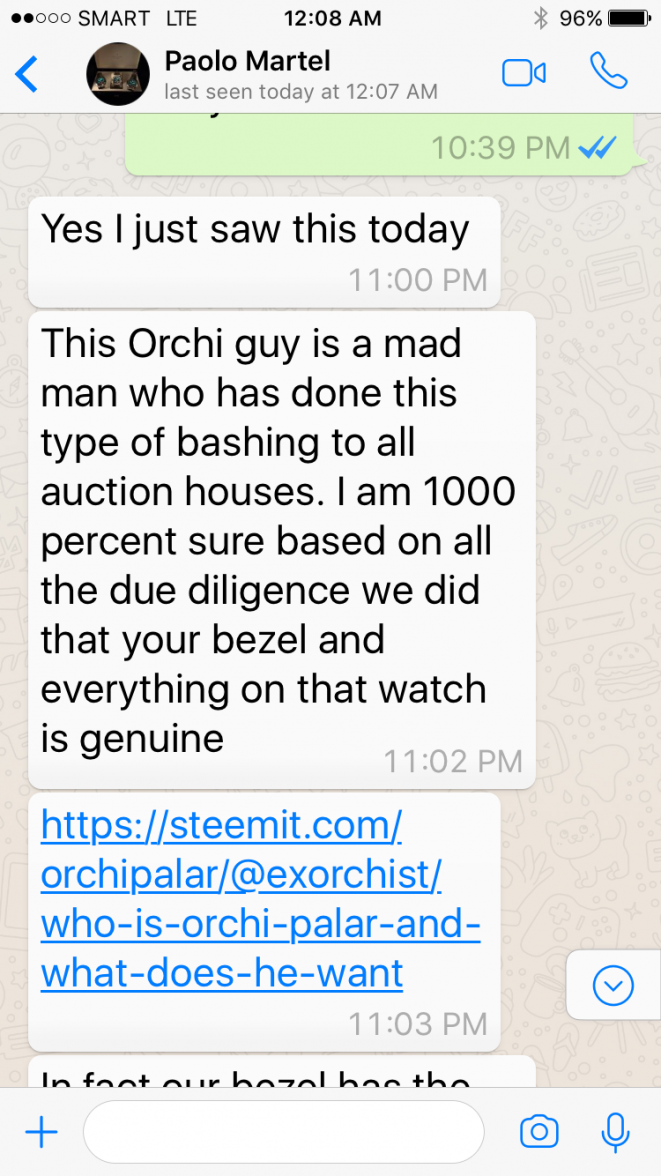Viewport: 661px width, 1176px height.
Task: Focus the message text field
Action: click(x=283, y=1132)
